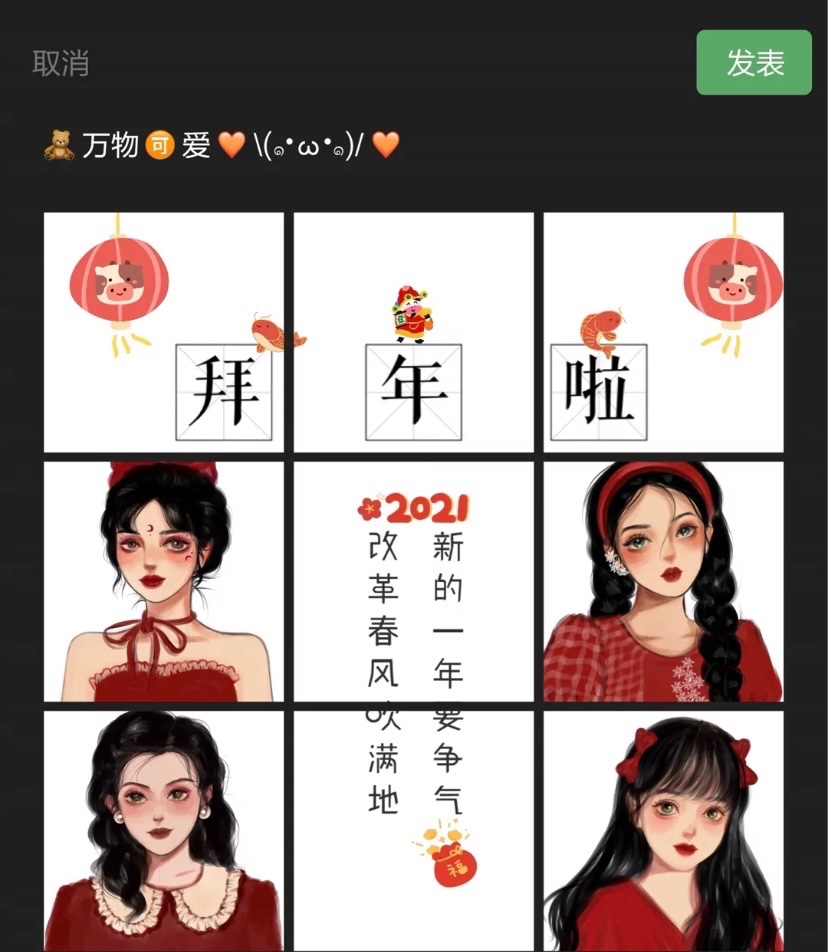Screen dimensions: 828x952
Task: Open the 拜 character image tile
Action: coord(164,332)
